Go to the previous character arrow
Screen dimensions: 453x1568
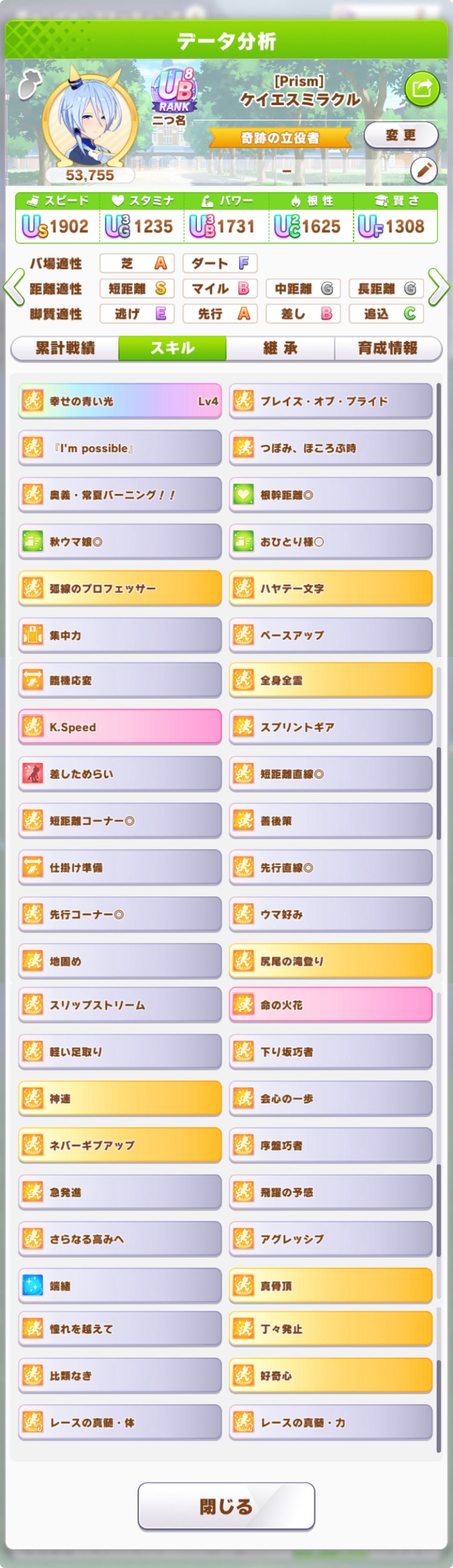click(x=13, y=287)
